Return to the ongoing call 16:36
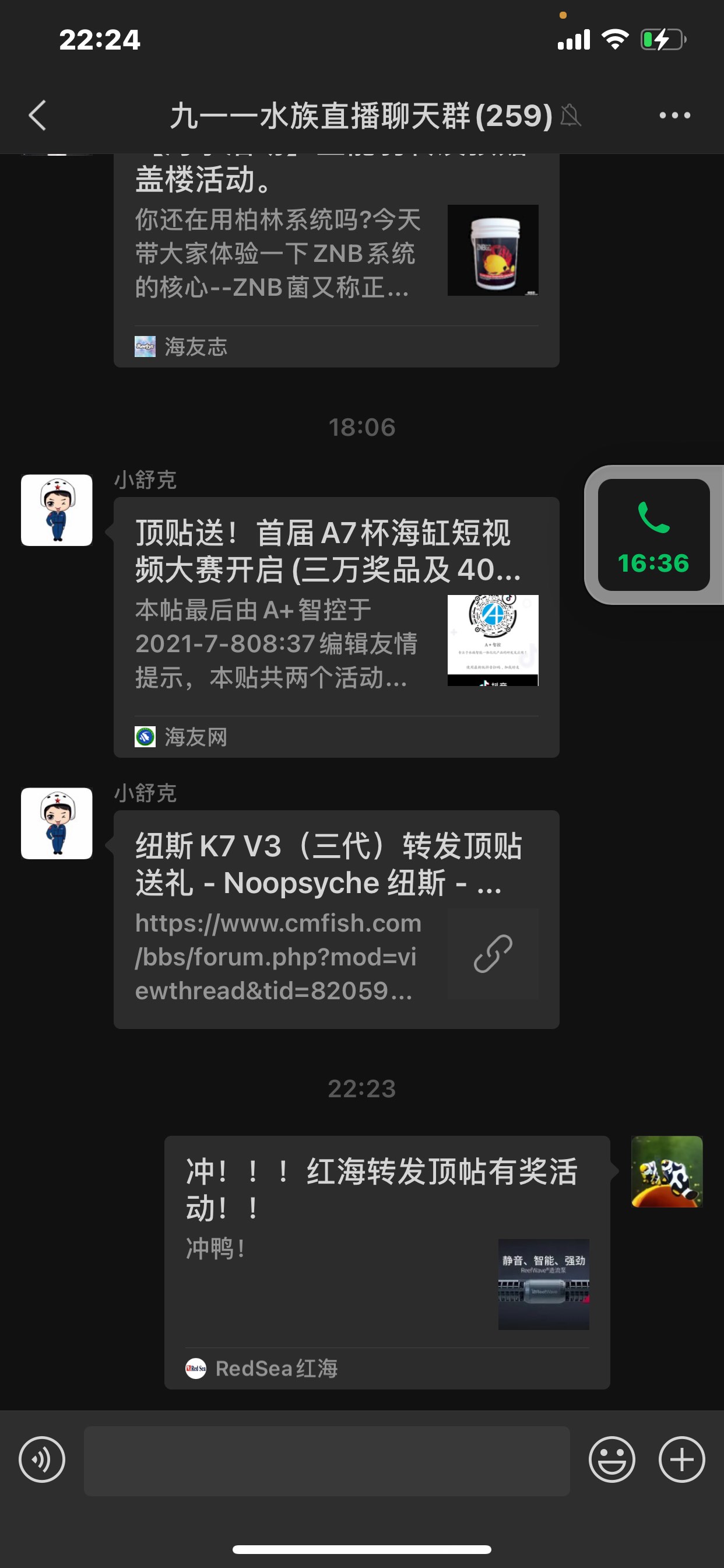Image resolution: width=724 pixels, height=1568 pixels. tap(653, 535)
